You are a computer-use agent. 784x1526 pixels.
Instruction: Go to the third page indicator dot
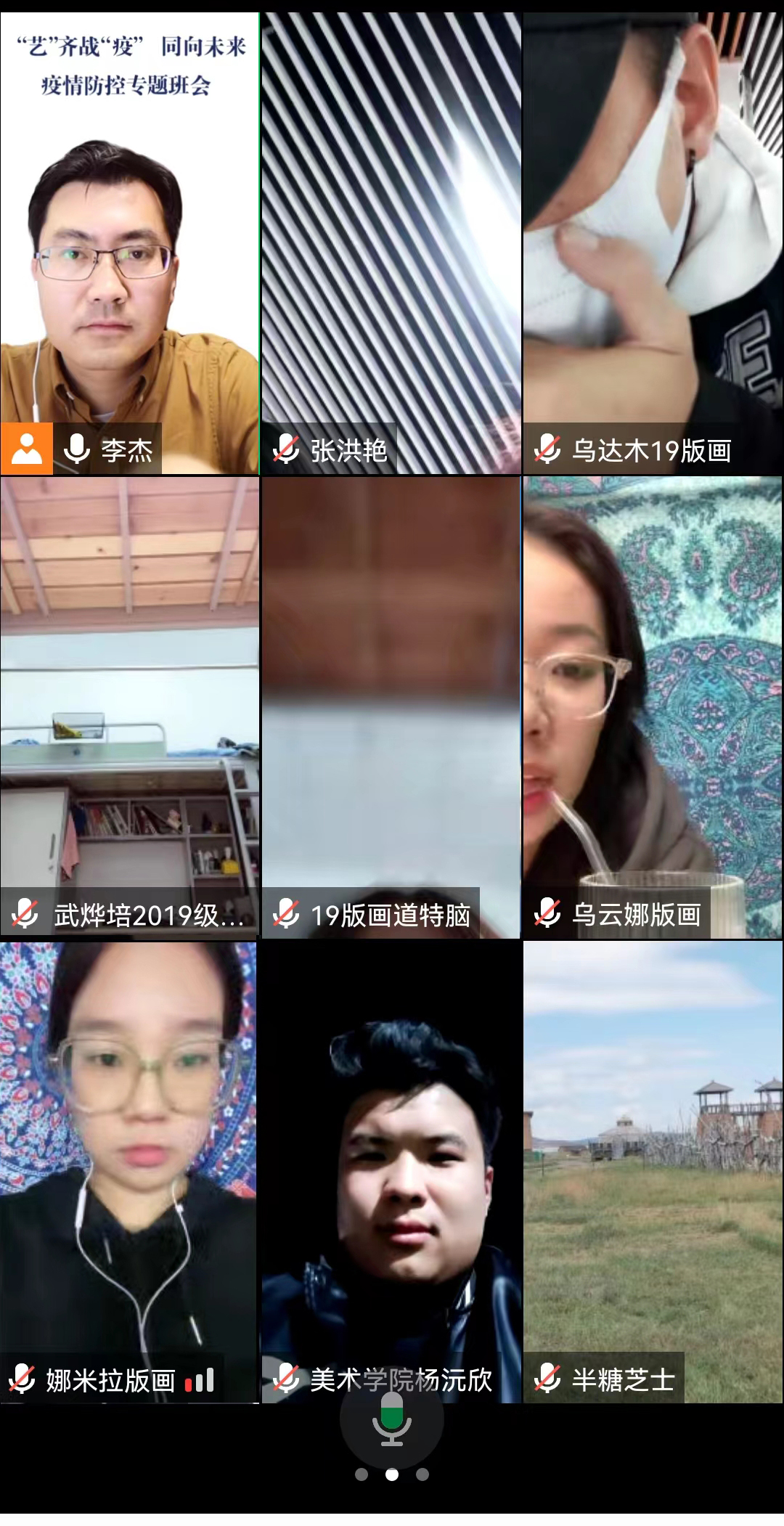pyautogui.click(x=422, y=1474)
